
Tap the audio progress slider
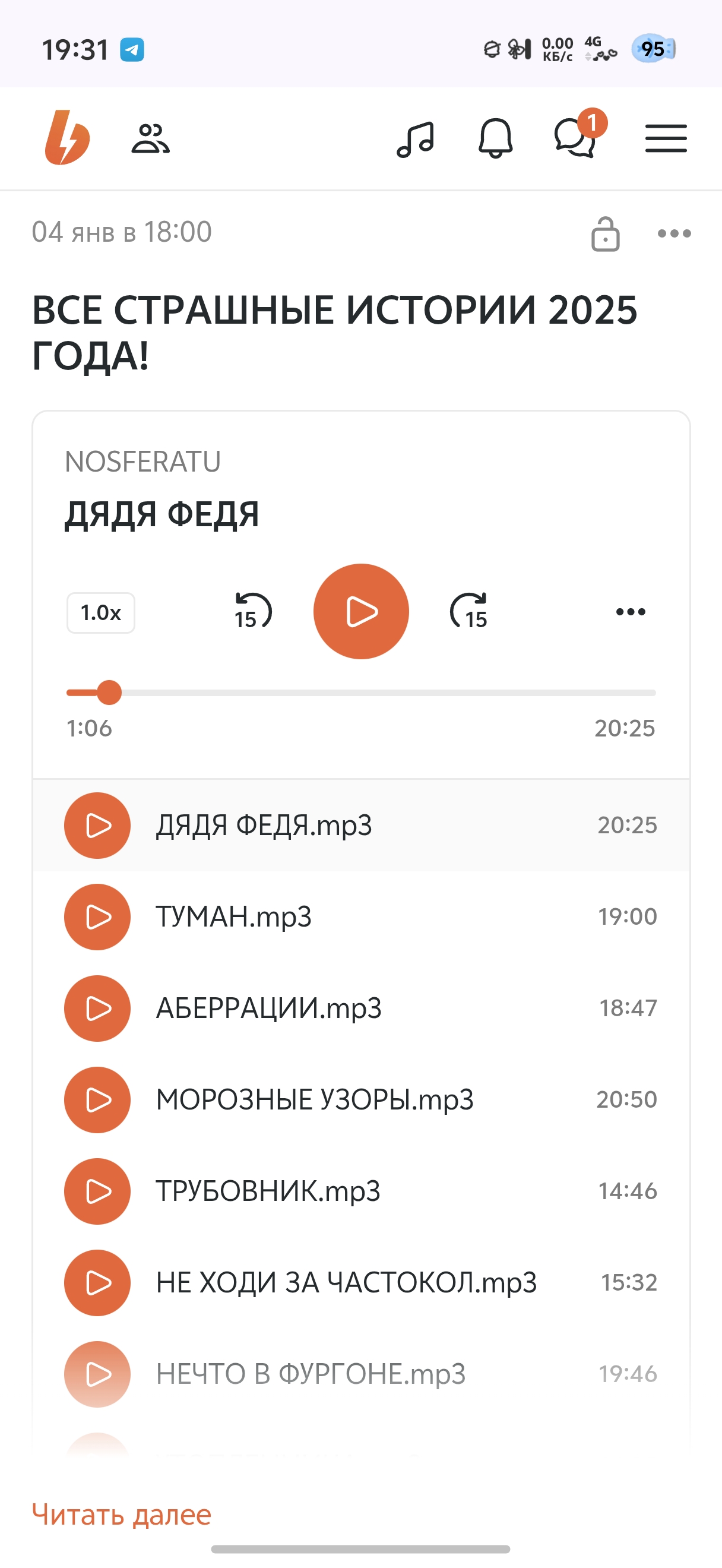360,693
